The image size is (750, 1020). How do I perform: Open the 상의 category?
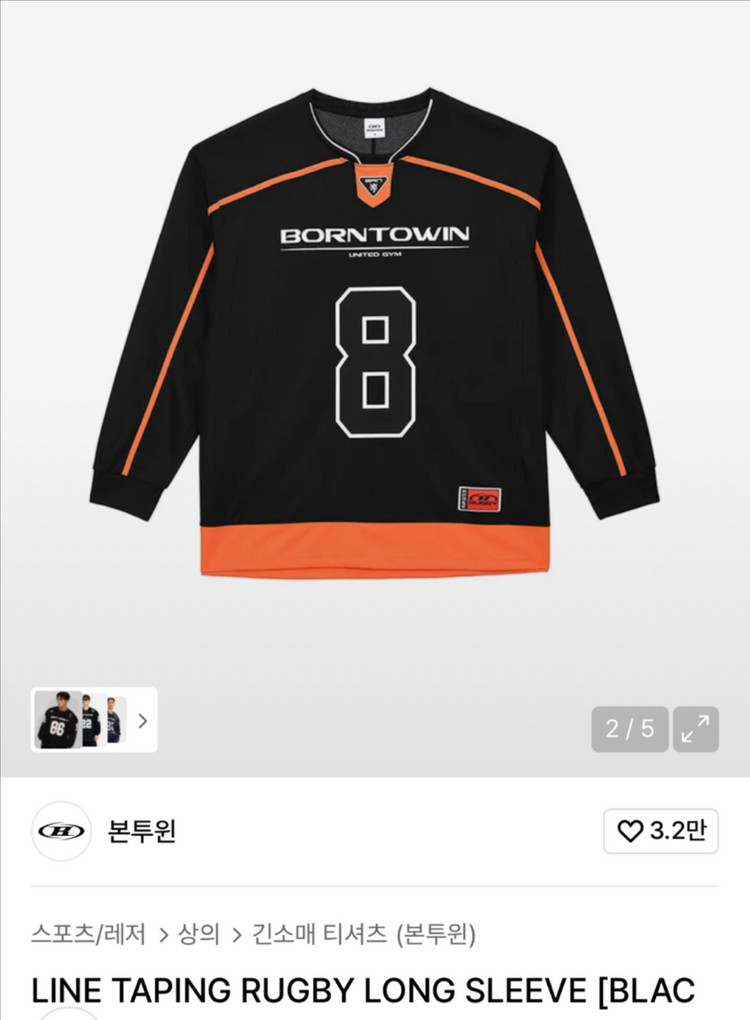pos(198,935)
